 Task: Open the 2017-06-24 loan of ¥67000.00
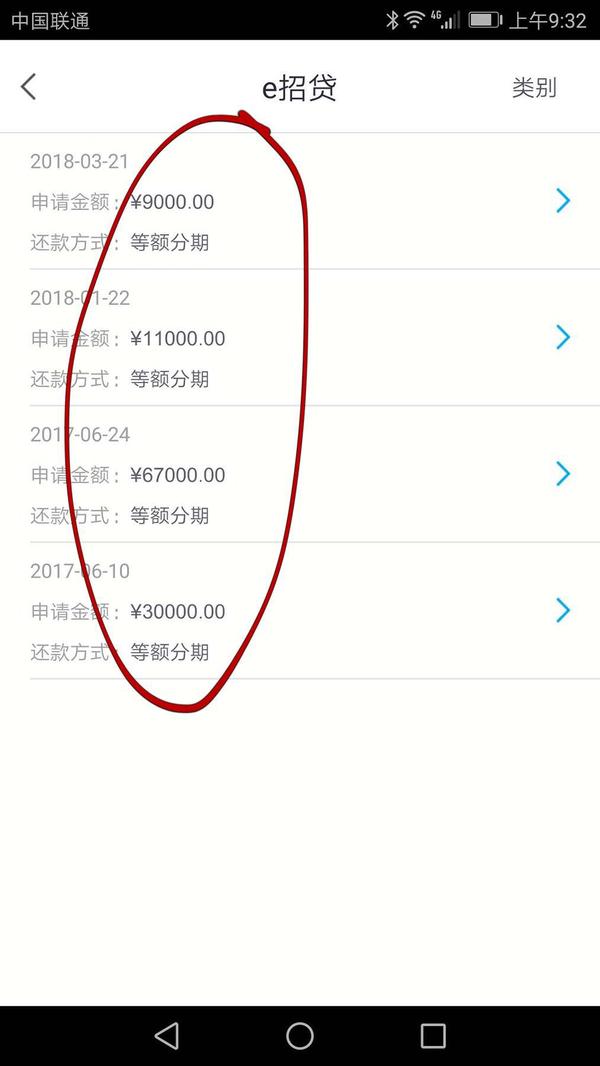[300, 475]
